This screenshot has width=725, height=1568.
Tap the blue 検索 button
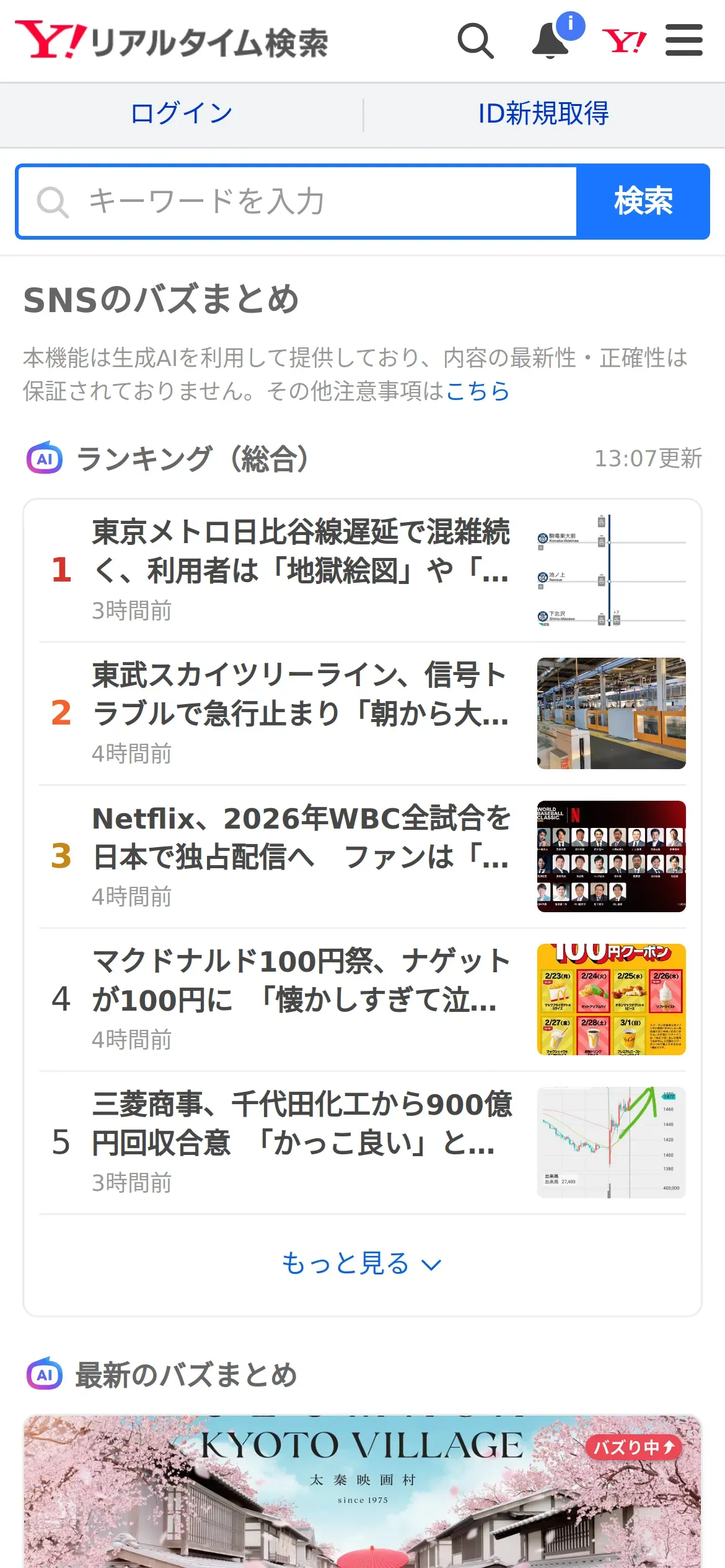pyautogui.click(x=643, y=202)
